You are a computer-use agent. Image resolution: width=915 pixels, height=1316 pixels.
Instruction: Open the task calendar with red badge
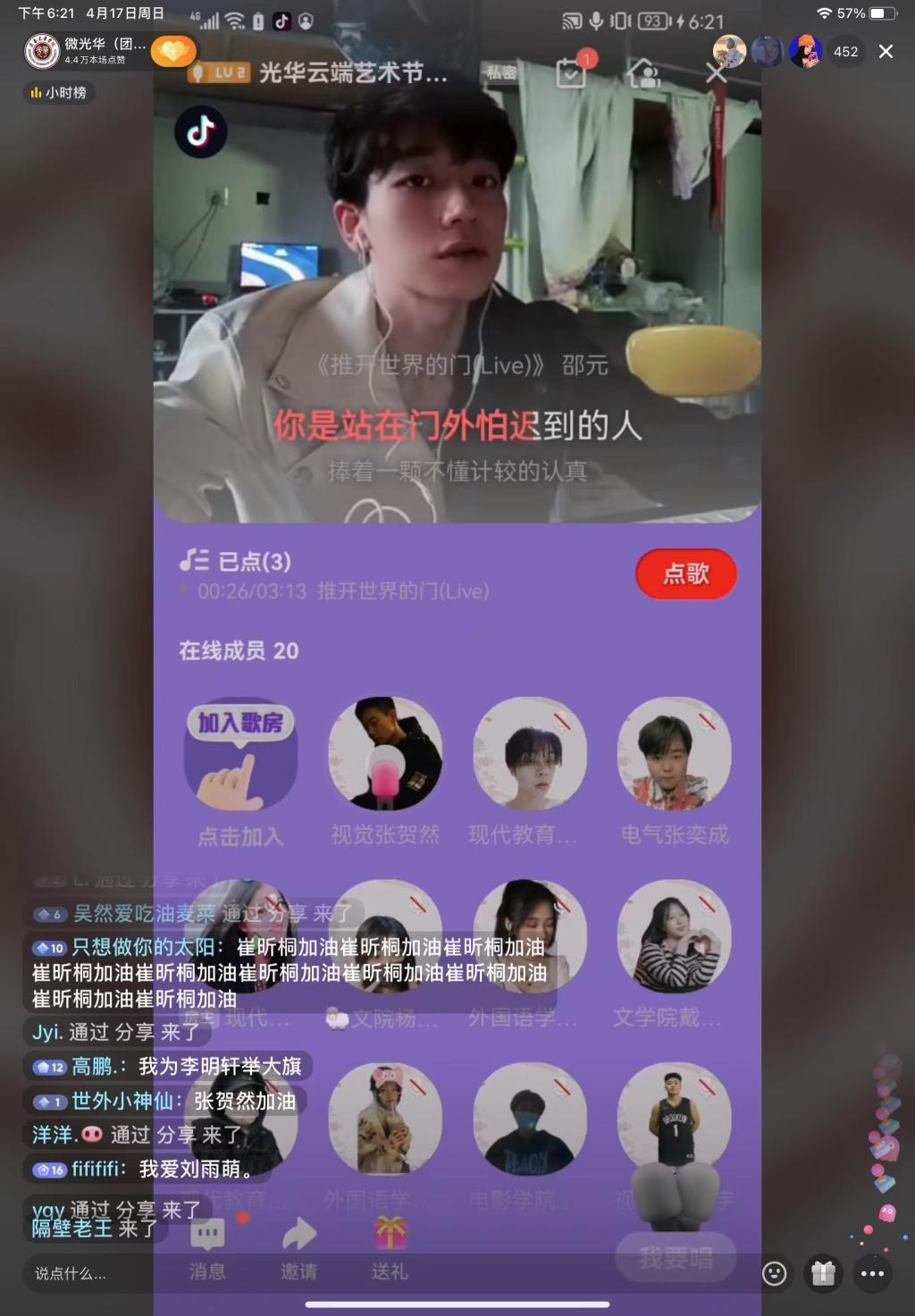(x=571, y=72)
